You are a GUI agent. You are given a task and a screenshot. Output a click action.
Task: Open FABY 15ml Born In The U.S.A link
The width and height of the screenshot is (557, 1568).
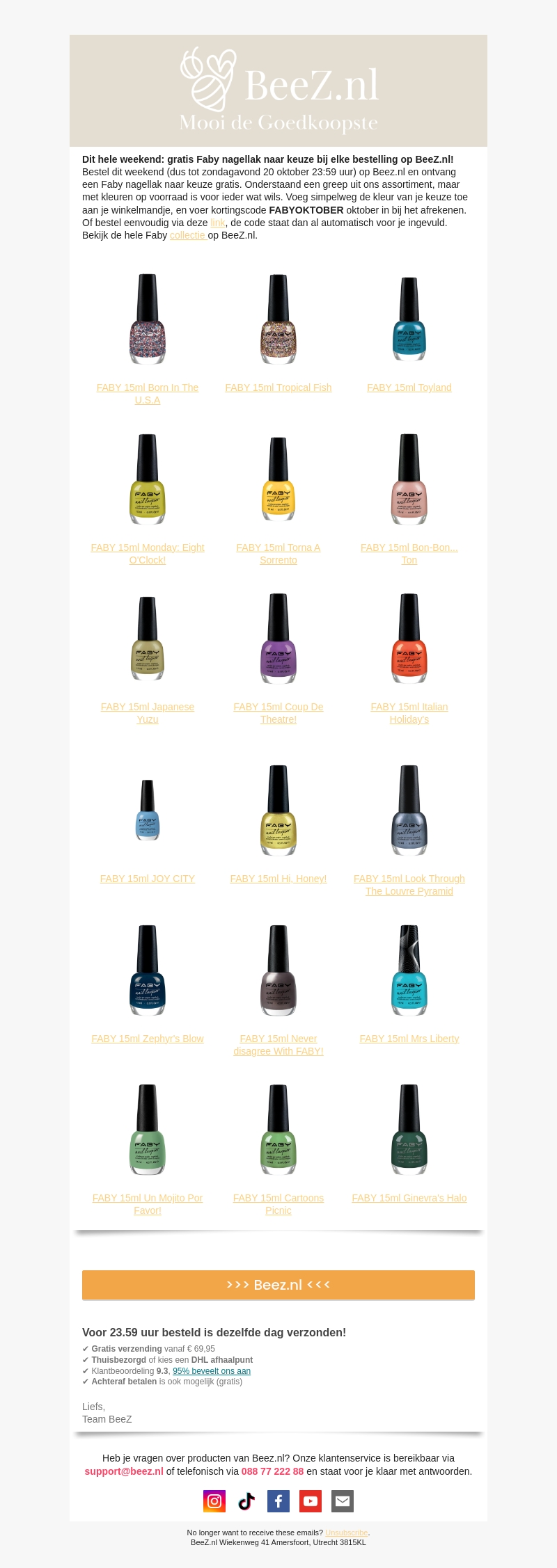pyautogui.click(x=148, y=394)
